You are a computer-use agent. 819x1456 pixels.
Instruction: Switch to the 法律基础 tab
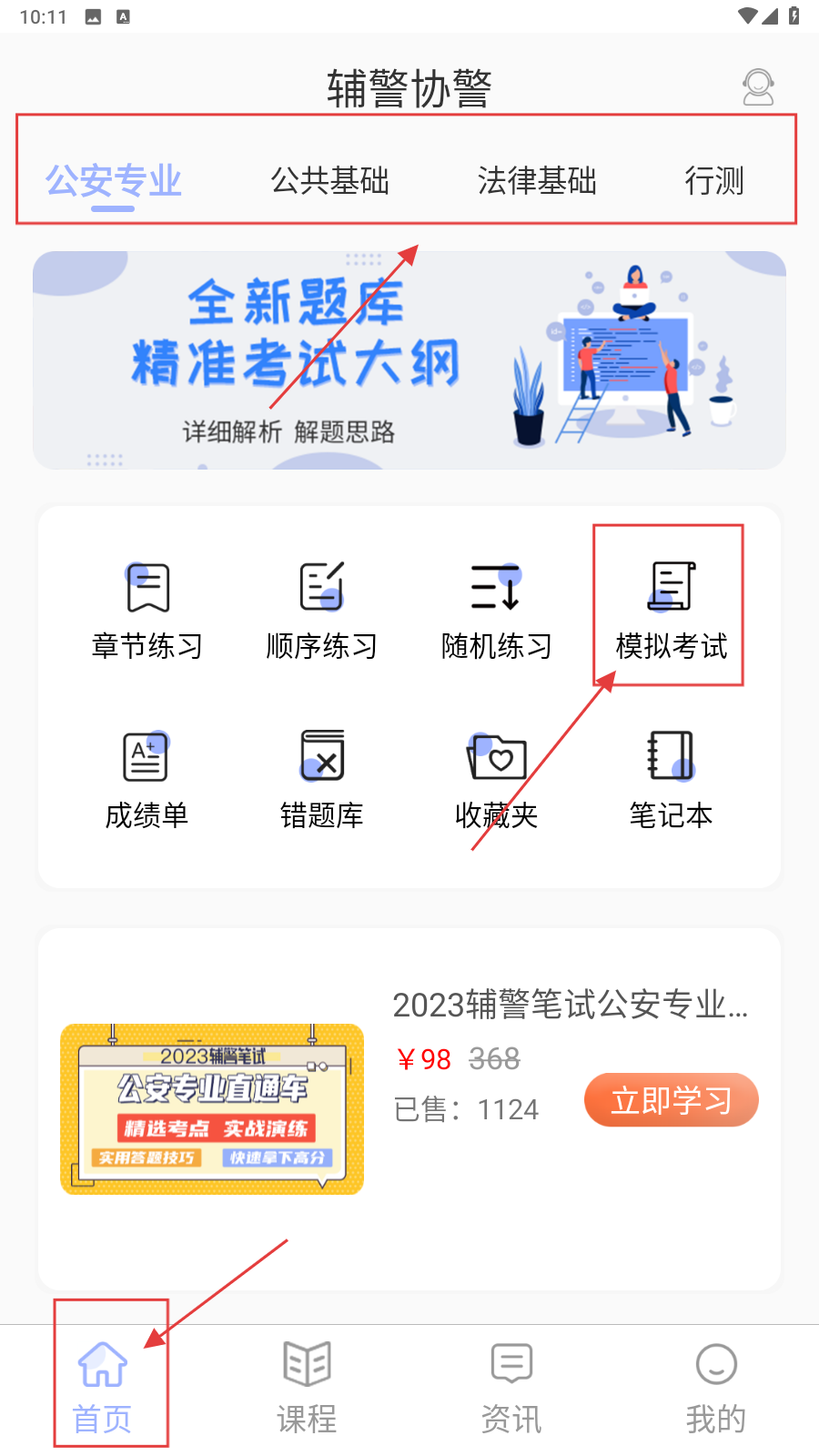pyautogui.click(x=537, y=180)
